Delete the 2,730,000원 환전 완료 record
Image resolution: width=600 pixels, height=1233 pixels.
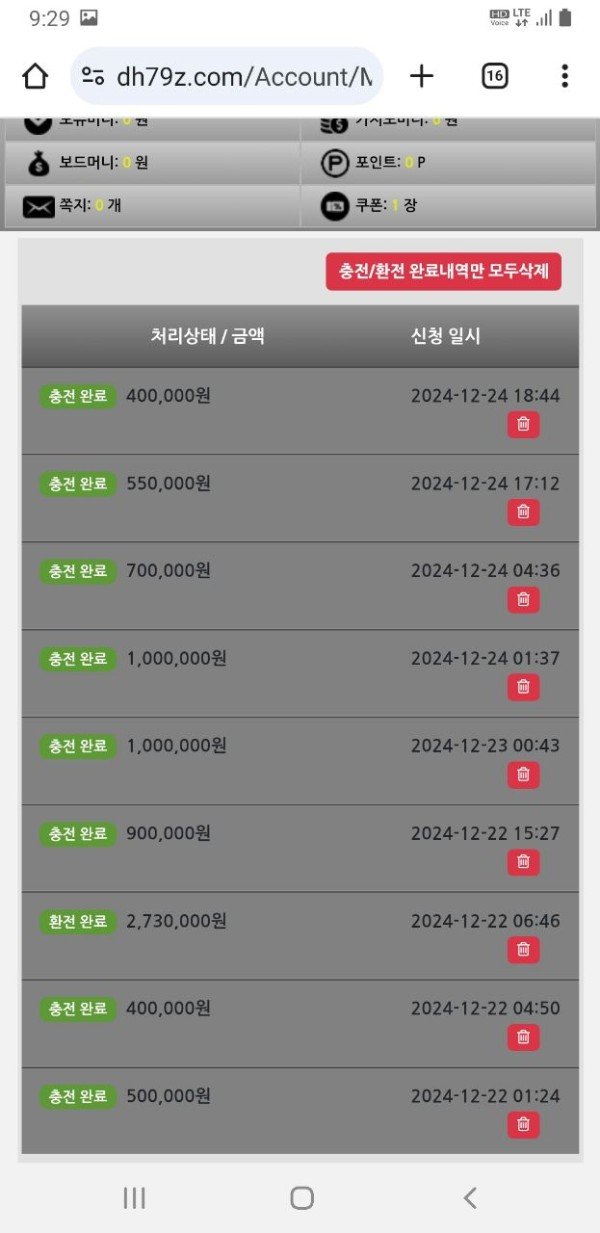pyautogui.click(x=523, y=950)
